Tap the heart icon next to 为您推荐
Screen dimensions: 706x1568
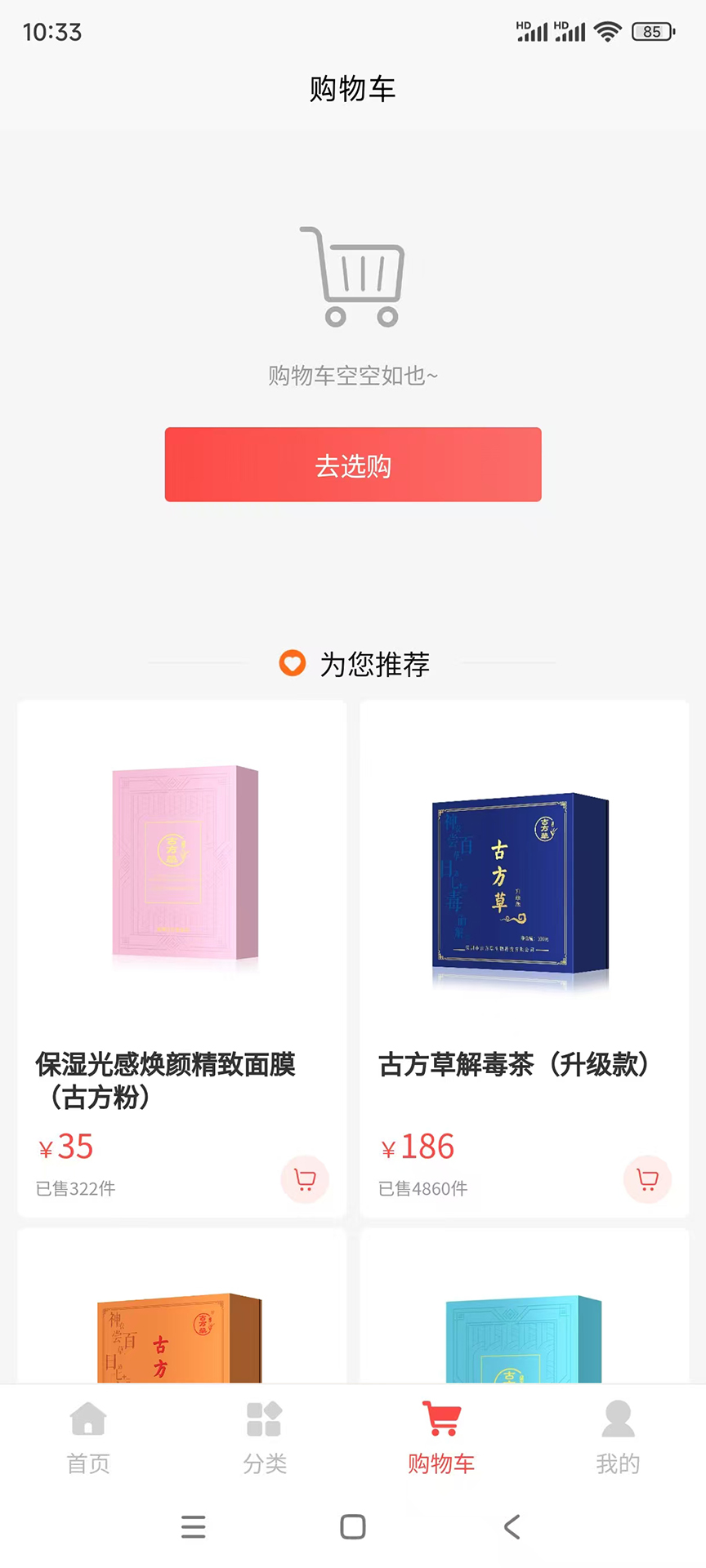click(293, 664)
